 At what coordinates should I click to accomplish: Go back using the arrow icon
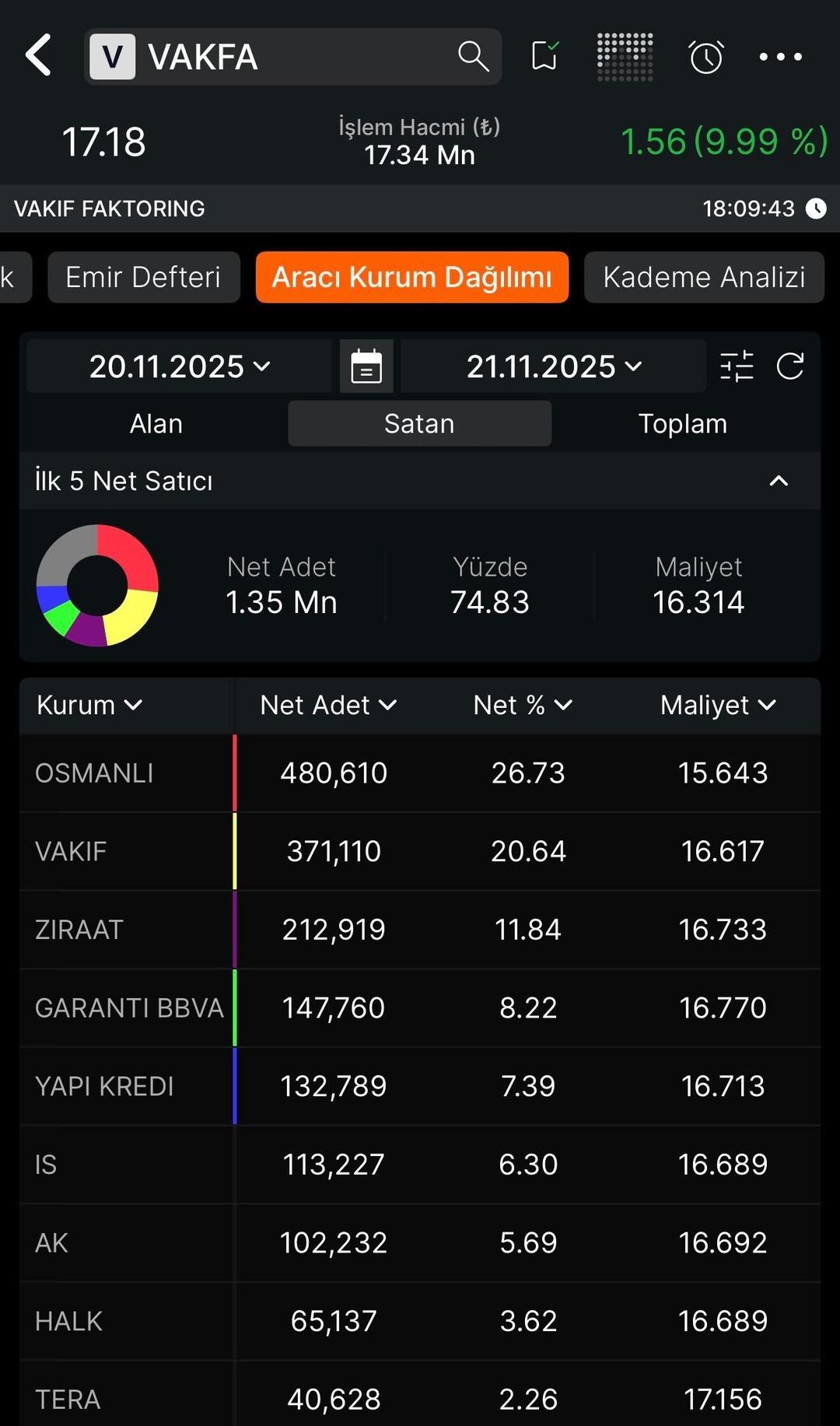click(39, 56)
